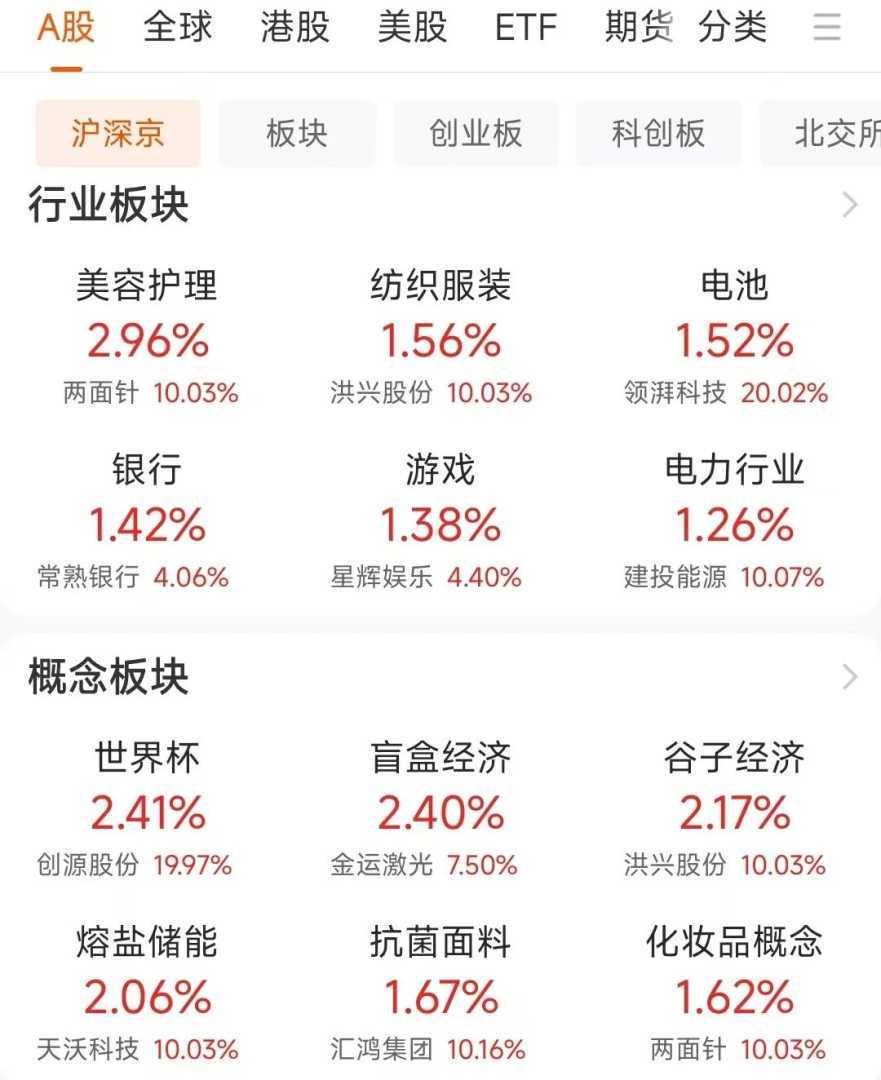This screenshot has height=1080, width=881.
Task: Expand 概念板块 with its chevron
Action: (x=850, y=677)
